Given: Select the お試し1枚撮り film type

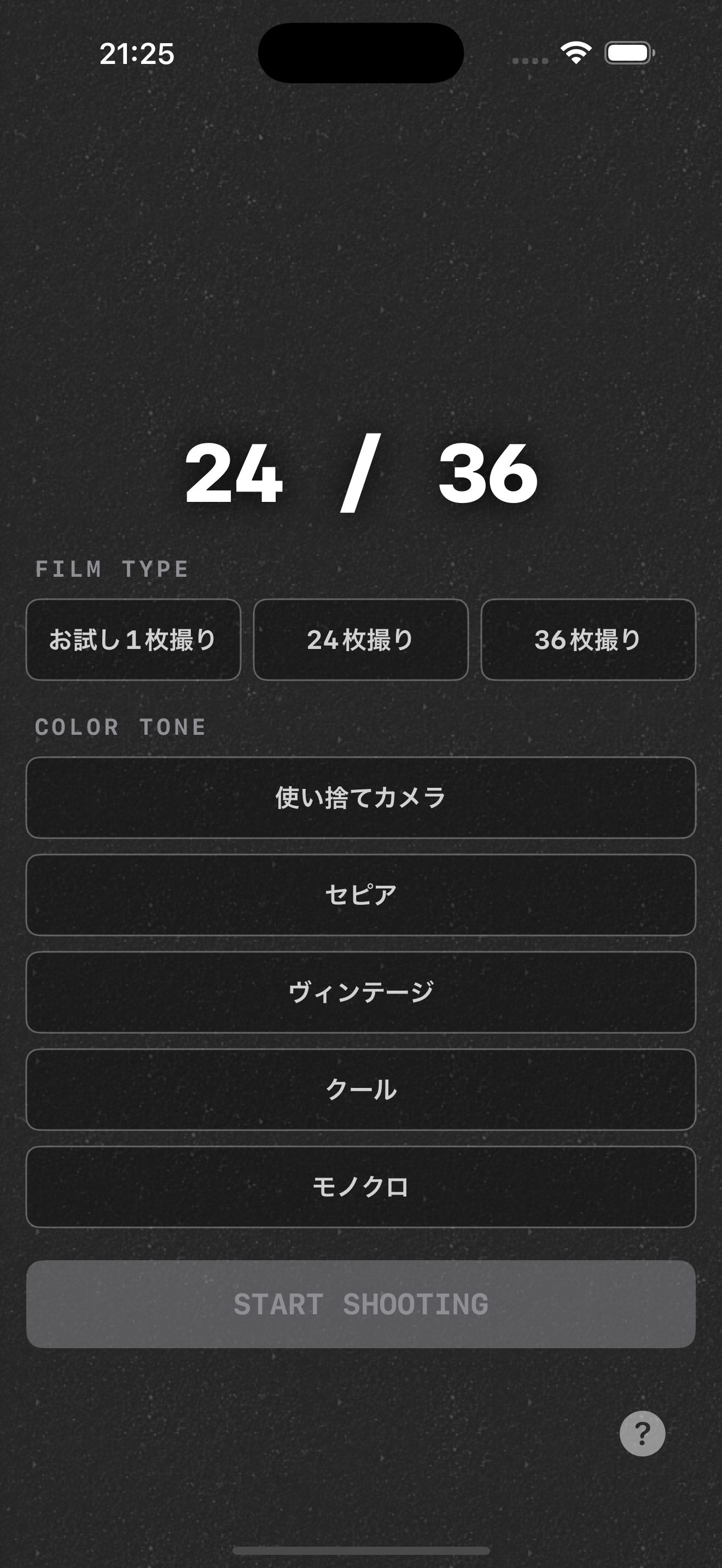Looking at the screenshot, I should pyautogui.click(x=133, y=639).
